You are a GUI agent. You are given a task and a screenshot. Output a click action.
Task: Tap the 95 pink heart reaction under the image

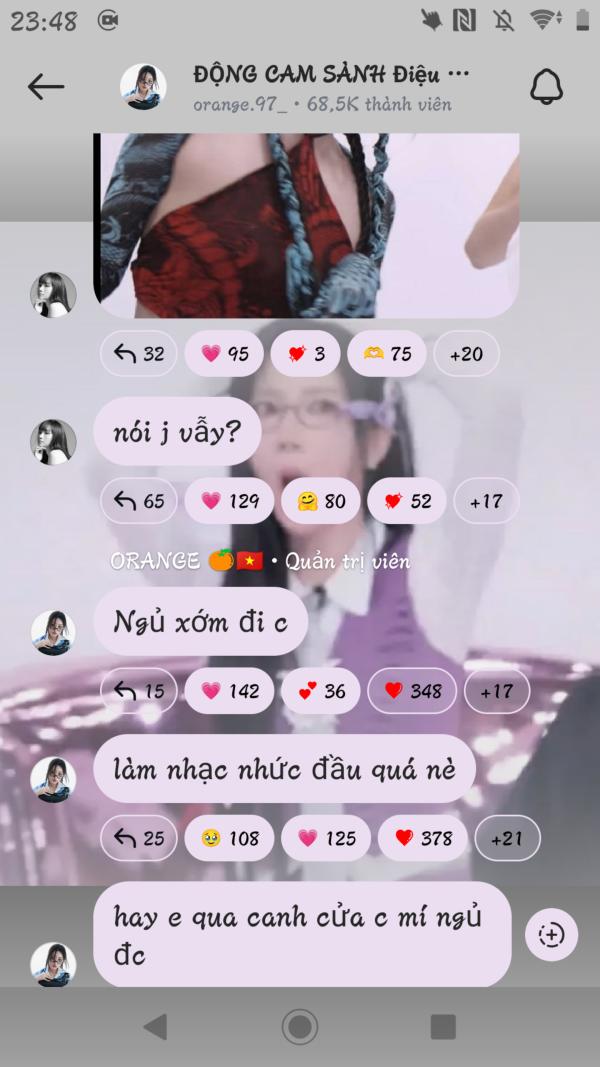point(225,354)
